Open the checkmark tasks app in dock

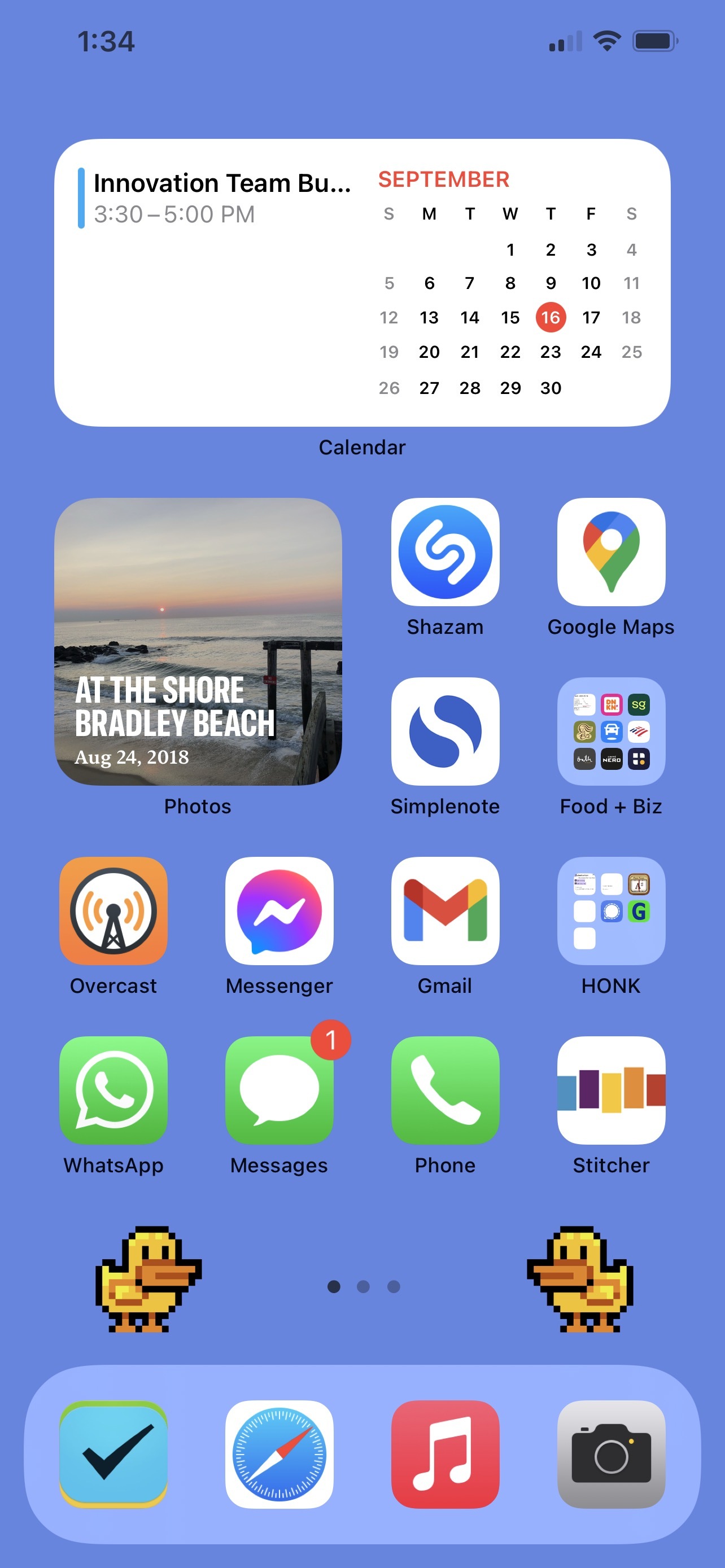pos(113,1454)
